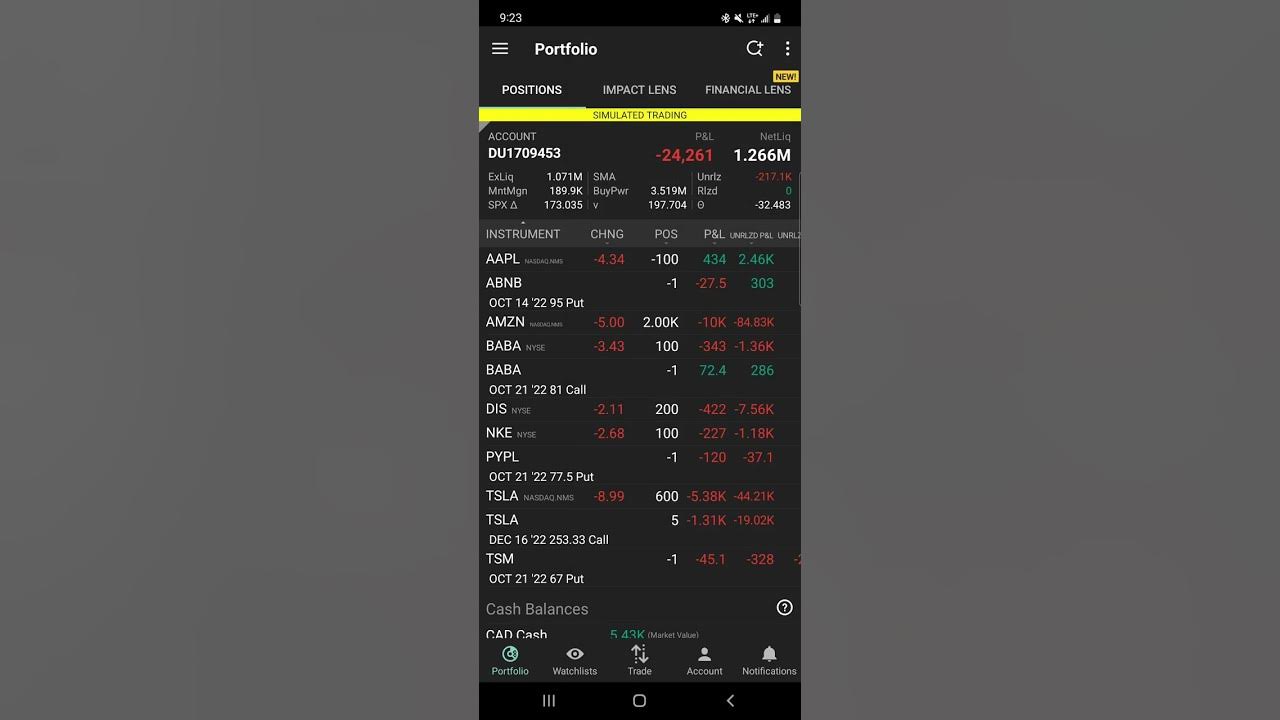Switch to the Financial Lens tab
1280x720 pixels.
click(747, 90)
